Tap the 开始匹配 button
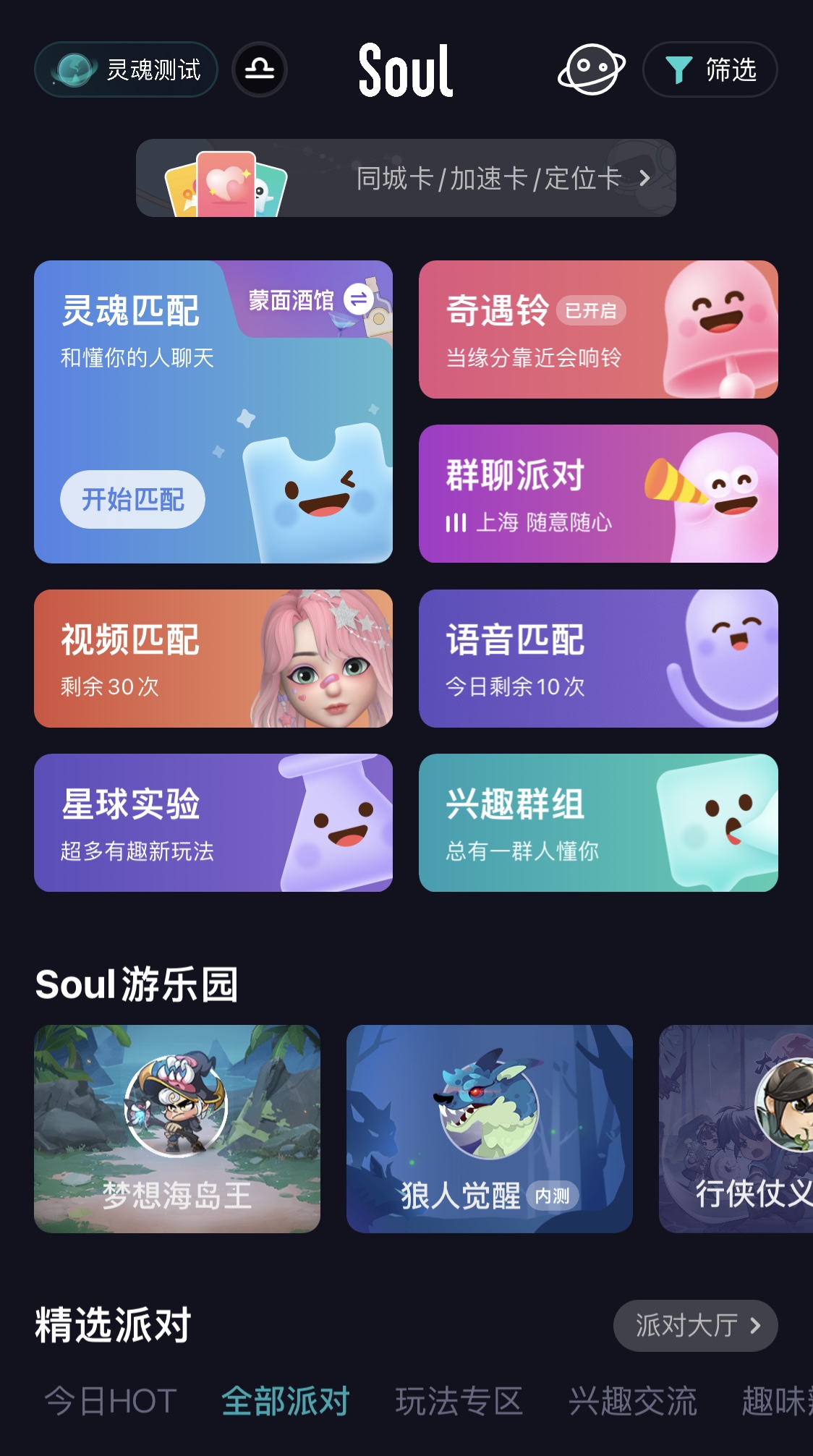 132,500
